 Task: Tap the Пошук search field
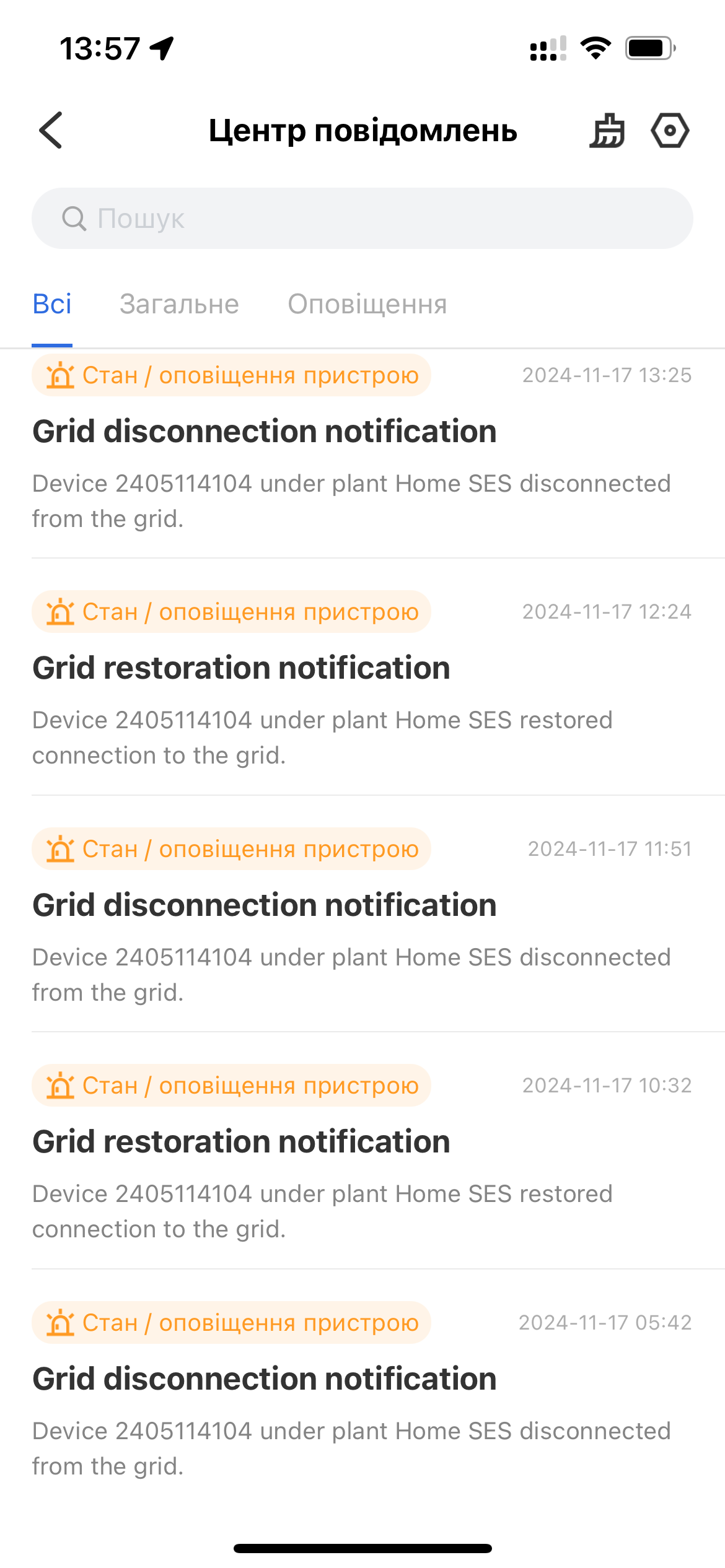click(362, 218)
